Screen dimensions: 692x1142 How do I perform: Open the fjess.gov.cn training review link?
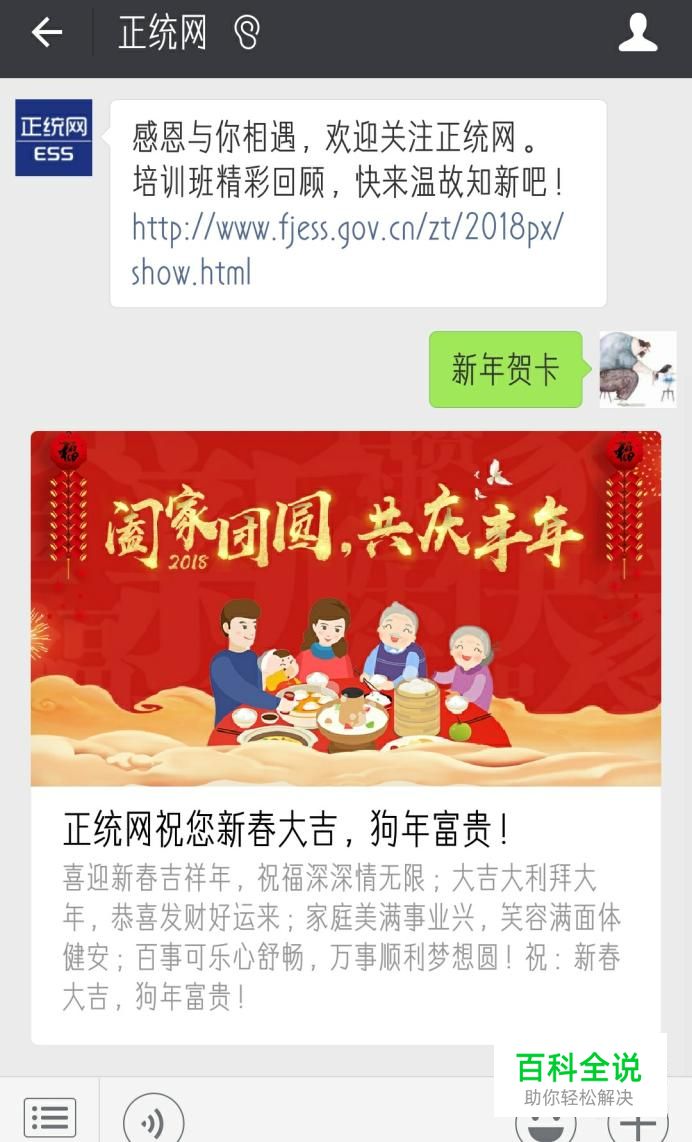347,249
